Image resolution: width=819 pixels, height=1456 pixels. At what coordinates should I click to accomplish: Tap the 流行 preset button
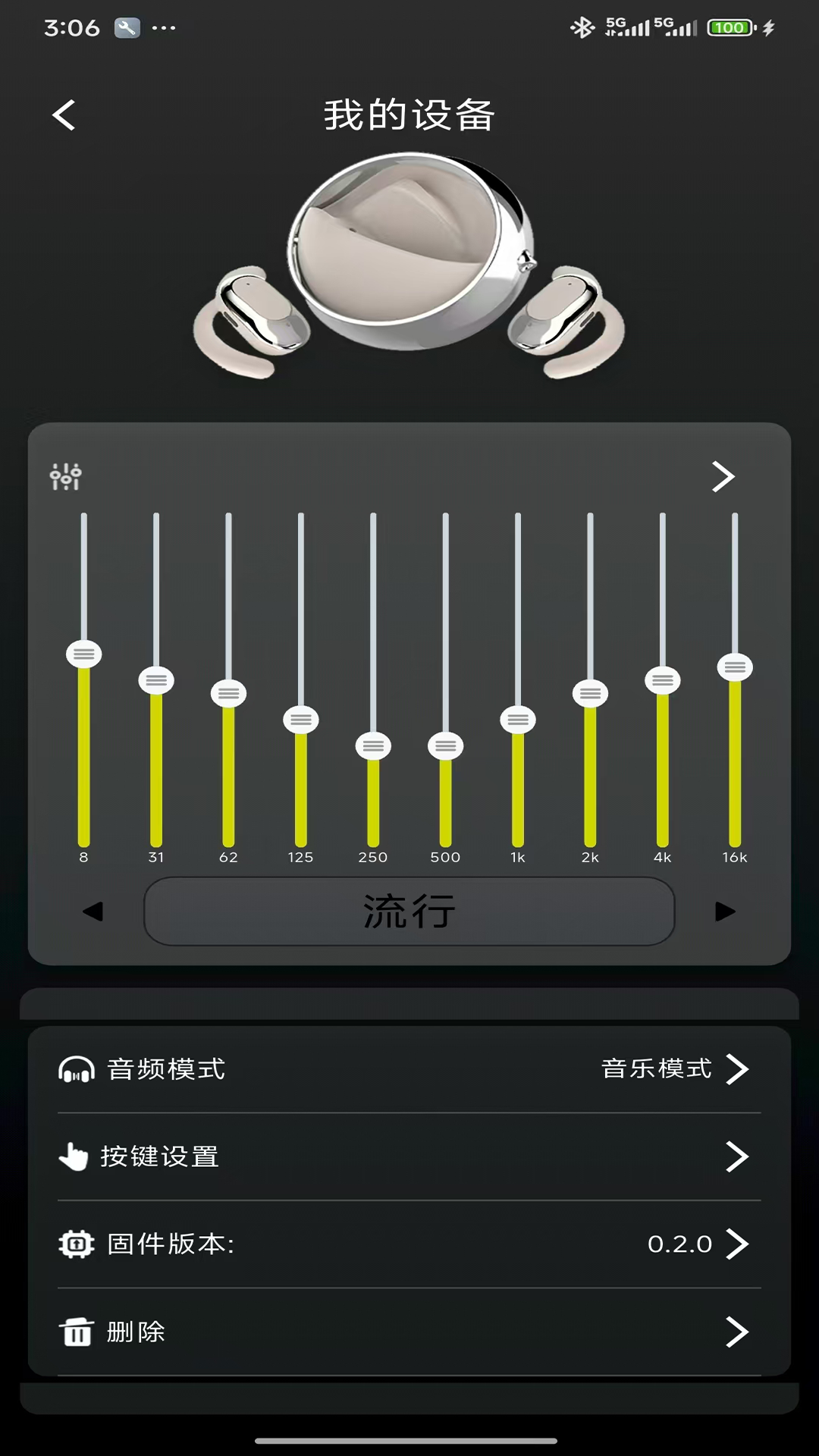409,912
